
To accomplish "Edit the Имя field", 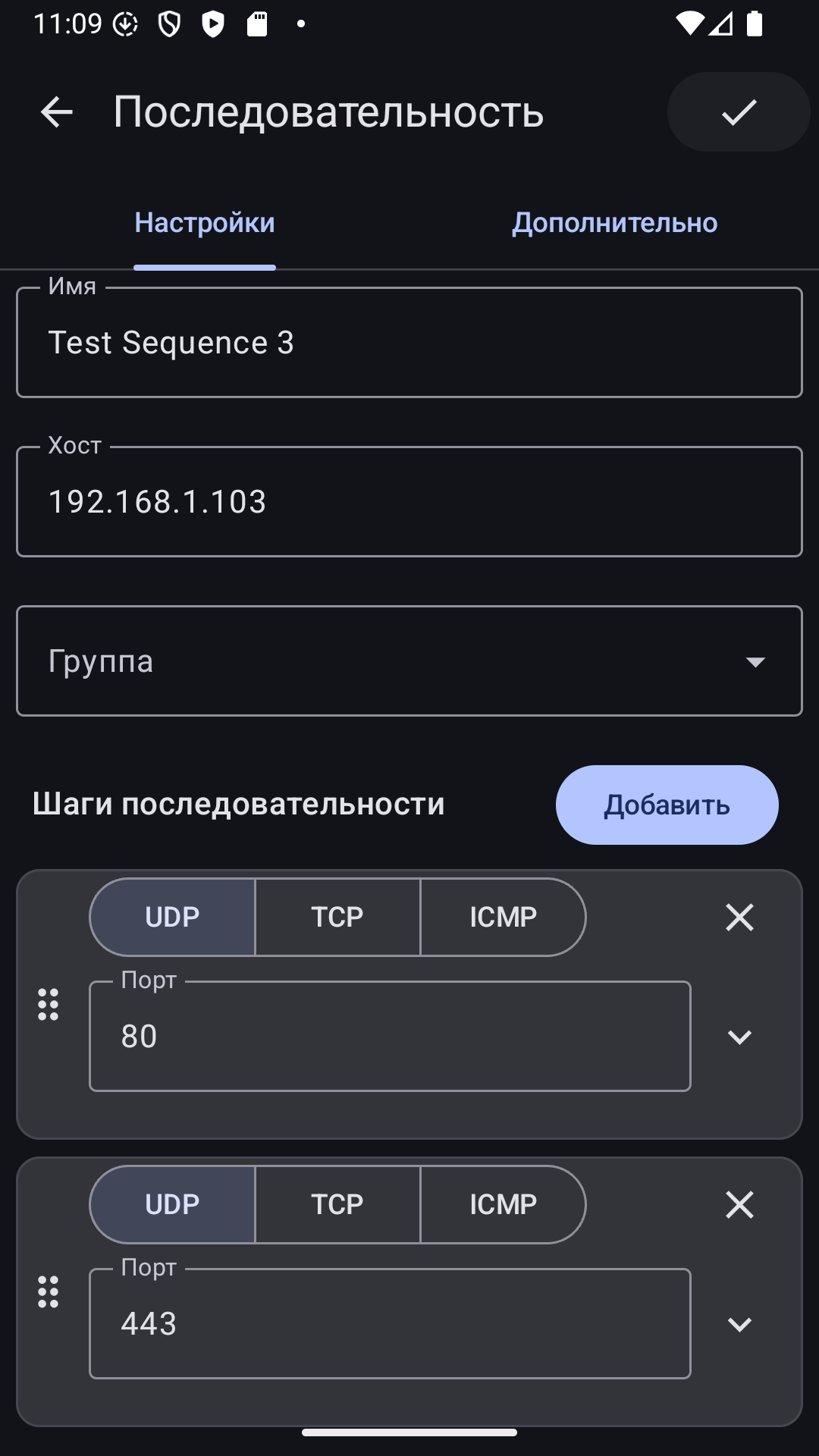I will click(x=409, y=343).
